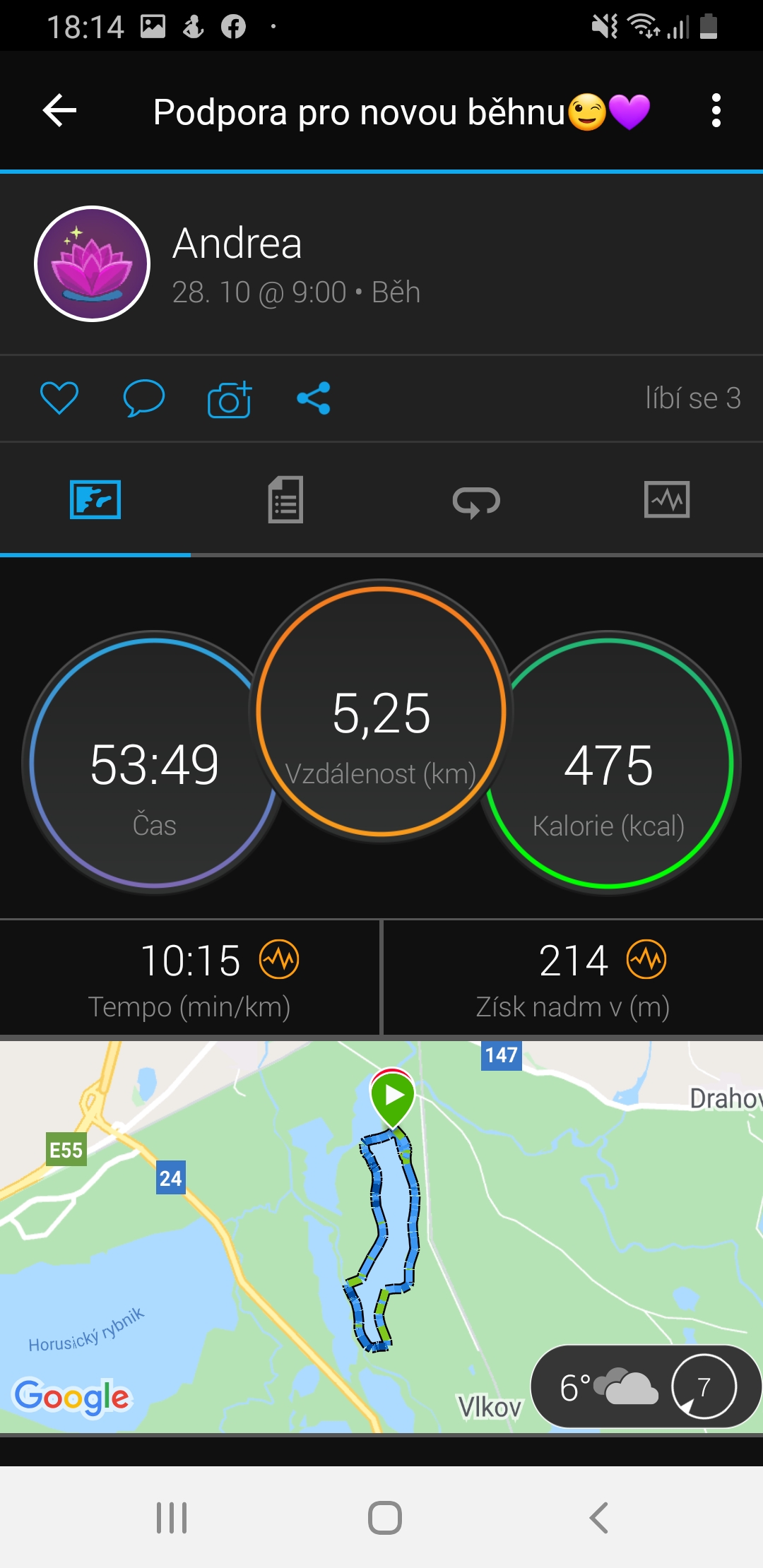Select the overview tab with map icon
Screen dimensions: 763x1568
tap(95, 500)
